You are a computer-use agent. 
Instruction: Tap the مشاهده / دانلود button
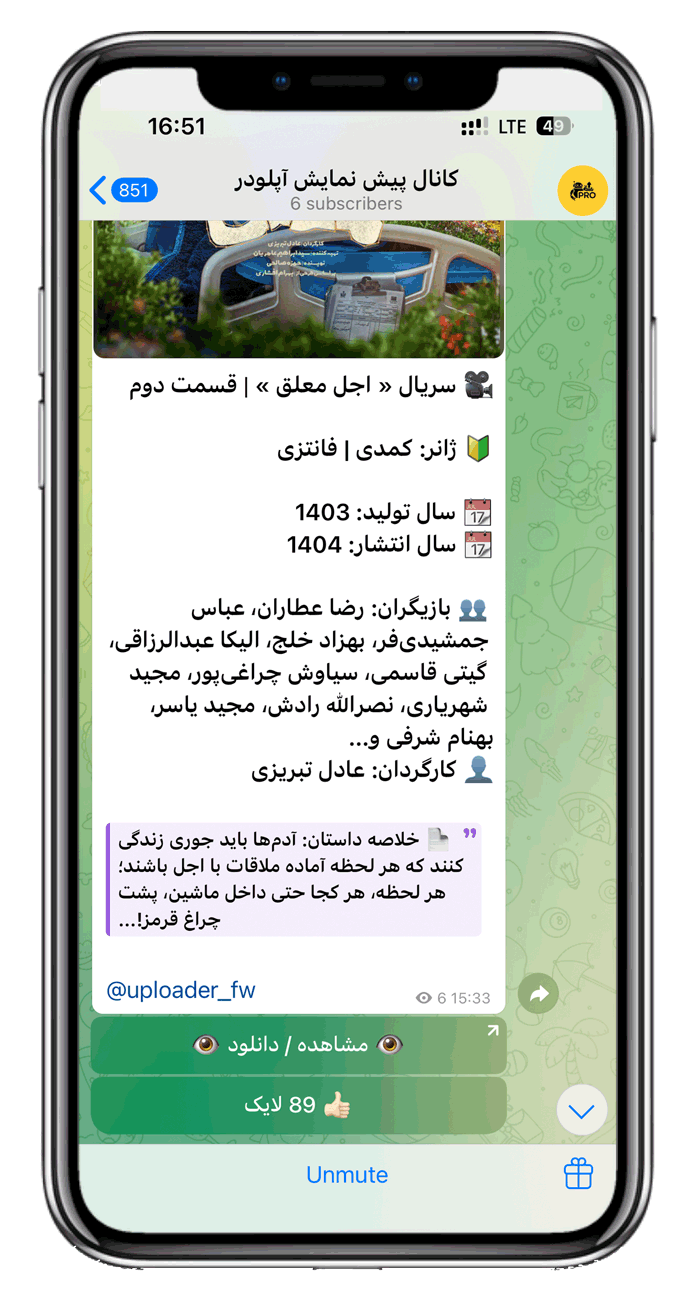[298, 1046]
